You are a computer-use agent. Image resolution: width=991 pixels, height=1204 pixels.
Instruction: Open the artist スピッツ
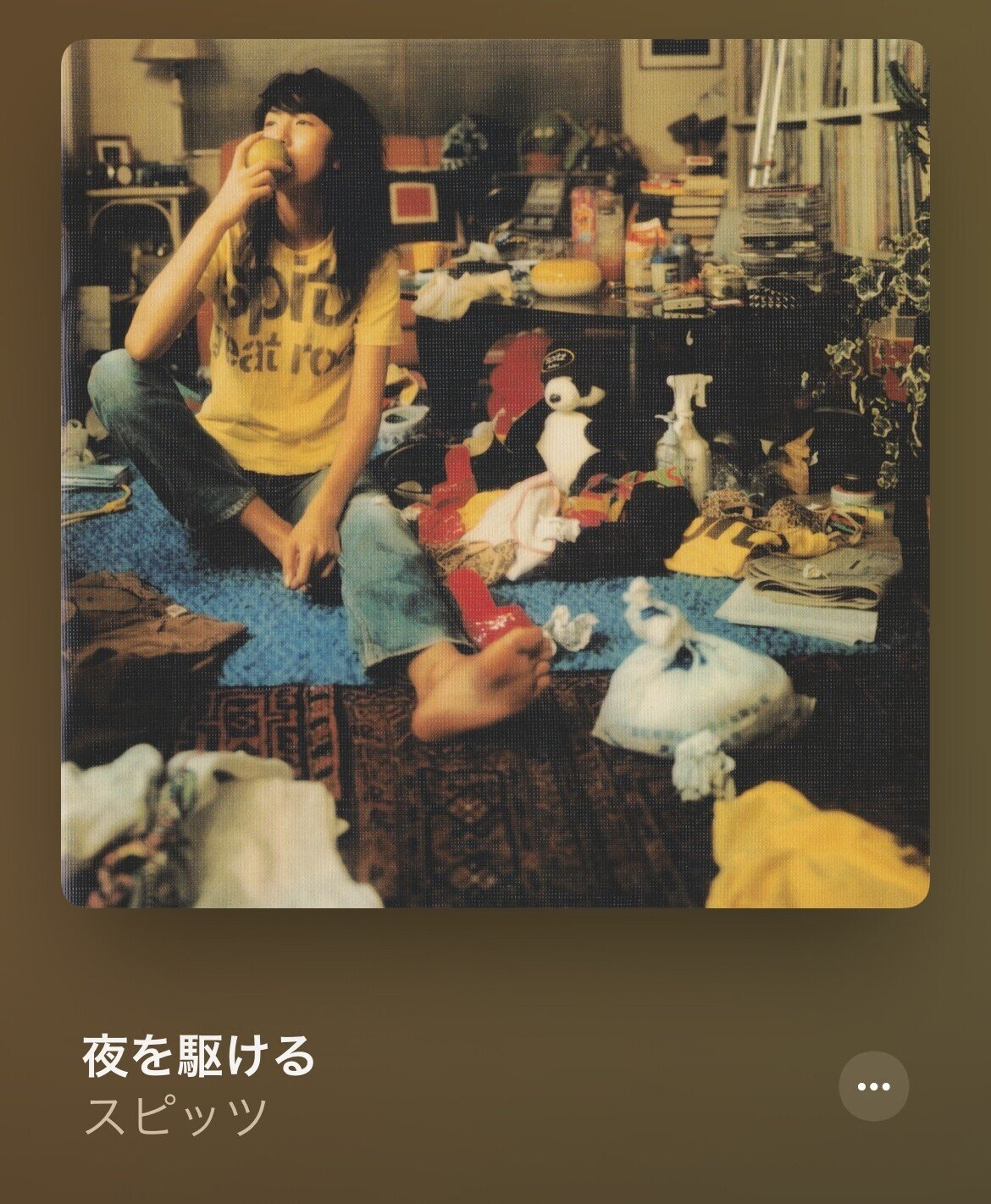176,1117
